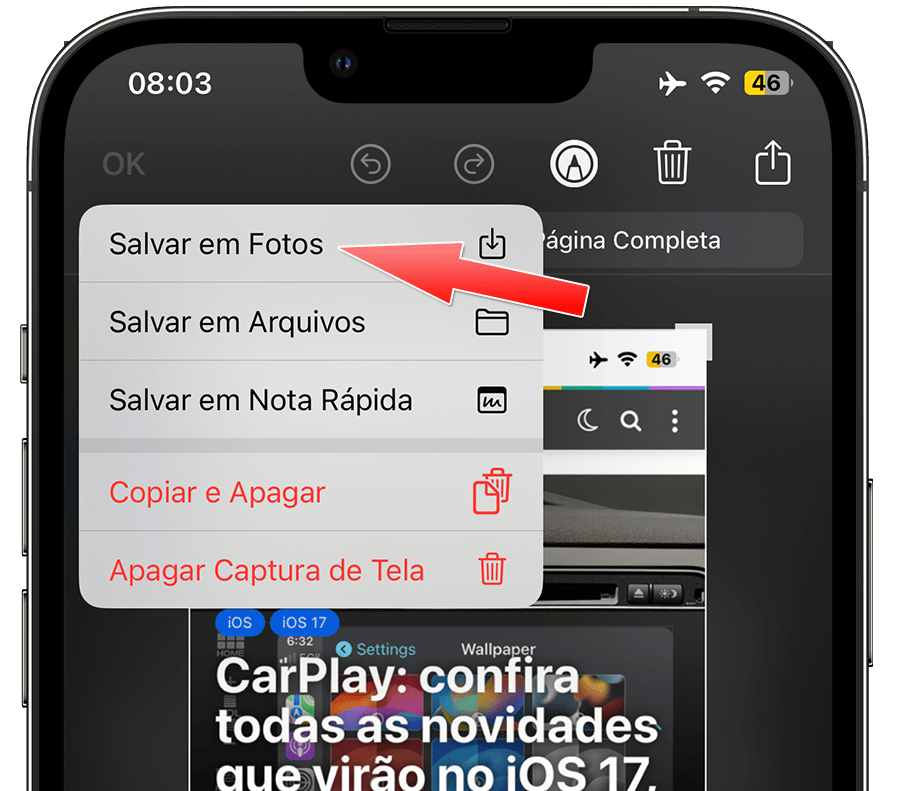Undo the last edit
The width and height of the screenshot is (900, 791).
coord(371,164)
